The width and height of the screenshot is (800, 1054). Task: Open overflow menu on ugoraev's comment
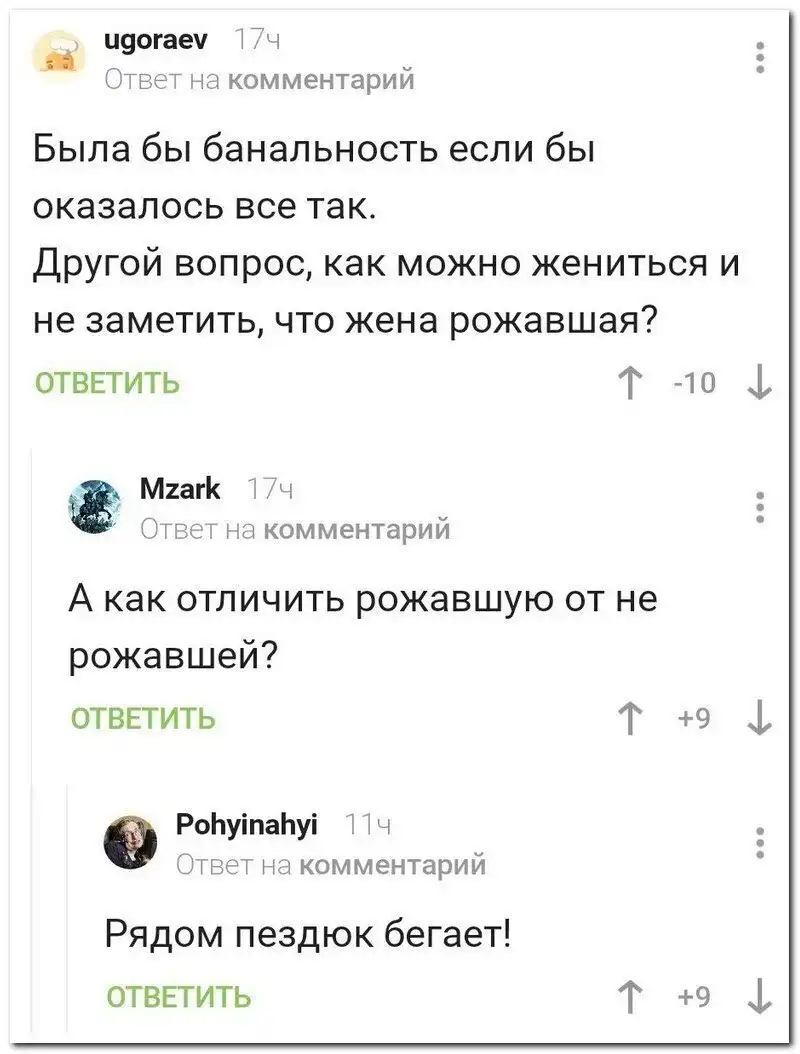(x=759, y=57)
